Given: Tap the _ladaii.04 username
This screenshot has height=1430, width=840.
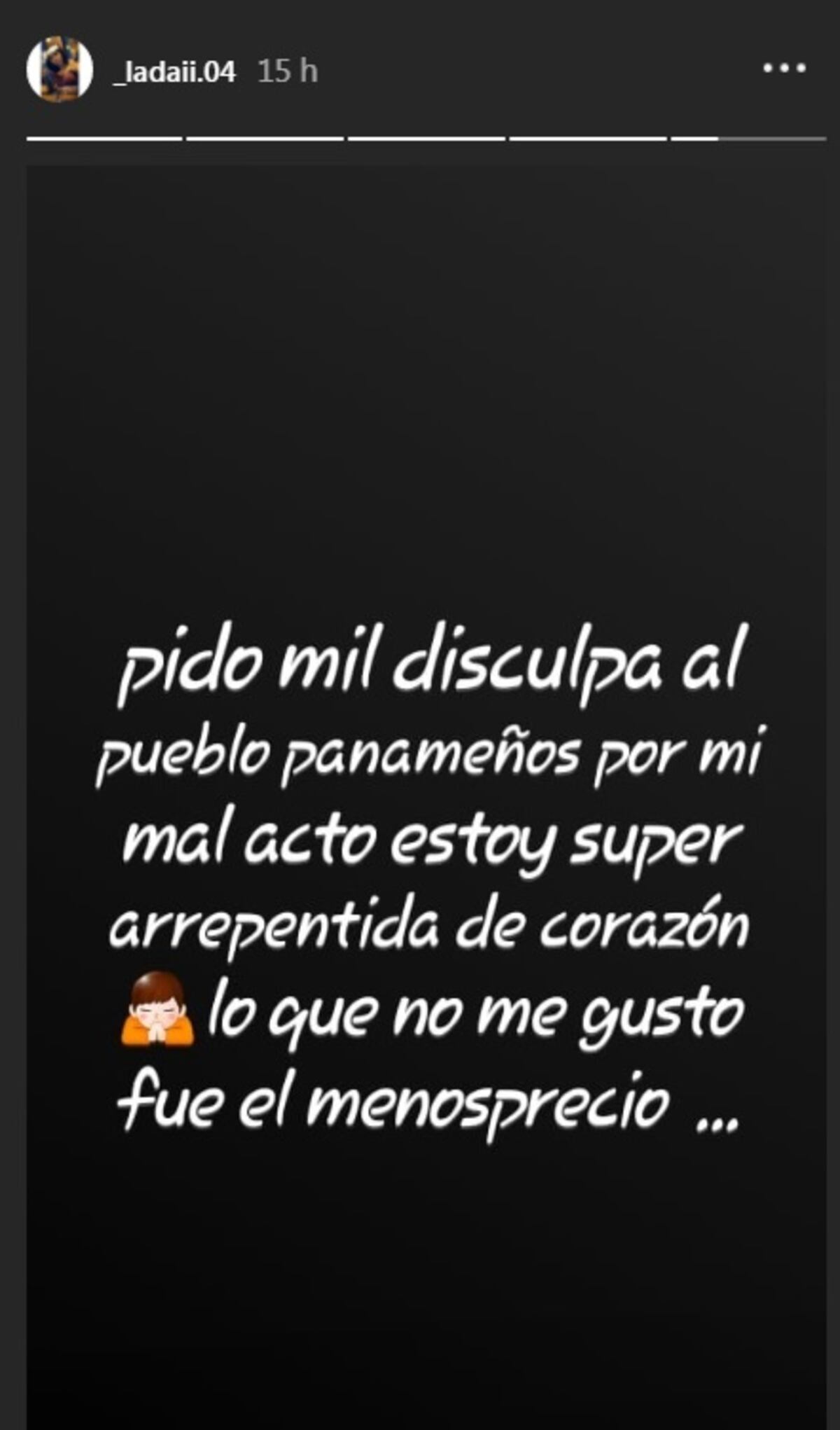Looking at the screenshot, I should pos(174,71).
